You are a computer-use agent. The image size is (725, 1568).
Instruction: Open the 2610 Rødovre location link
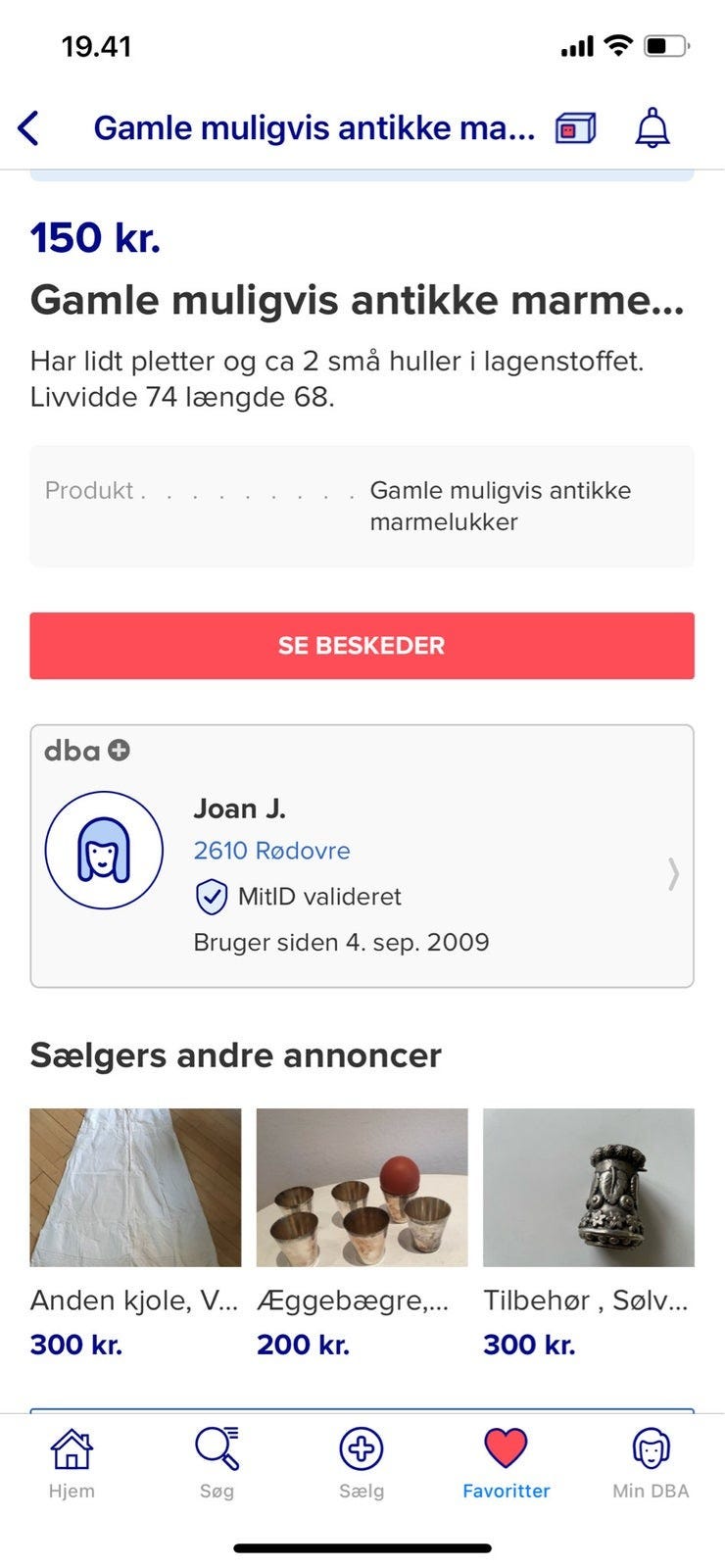pyautogui.click(x=271, y=851)
